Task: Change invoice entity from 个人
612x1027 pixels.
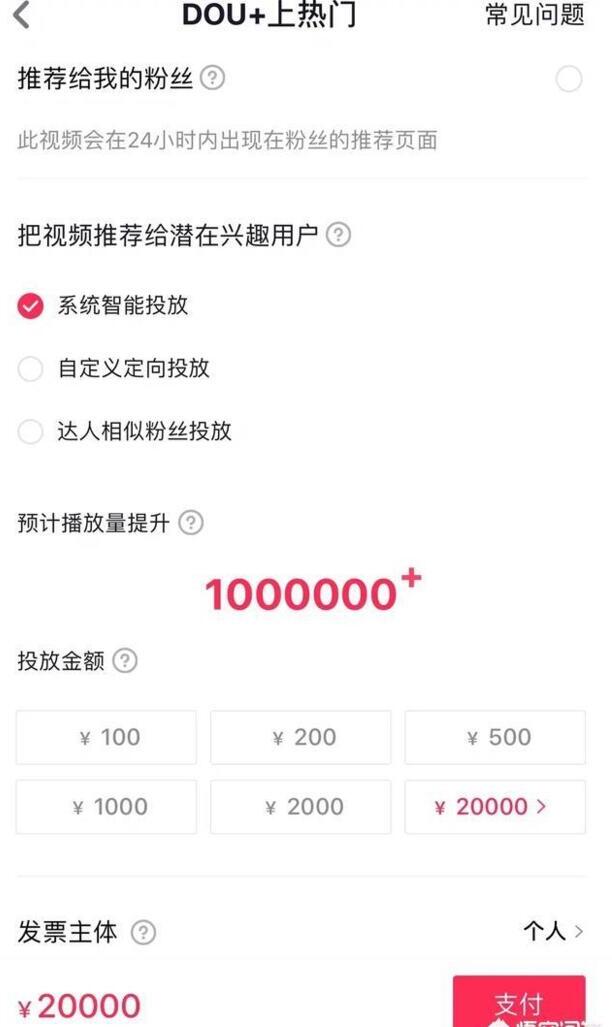Action: pos(553,932)
